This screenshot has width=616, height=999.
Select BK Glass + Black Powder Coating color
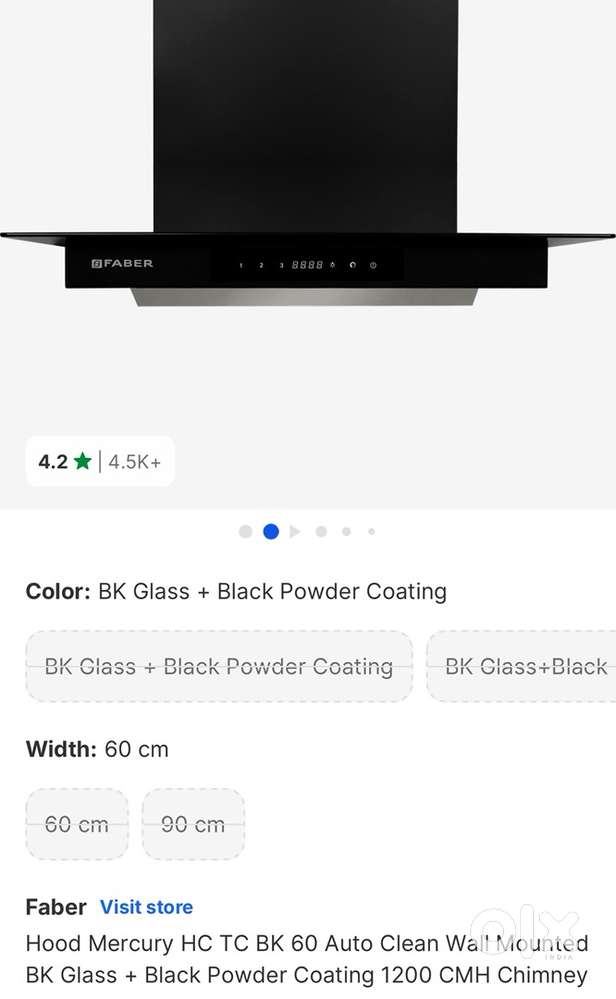click(x=219, y=666)
